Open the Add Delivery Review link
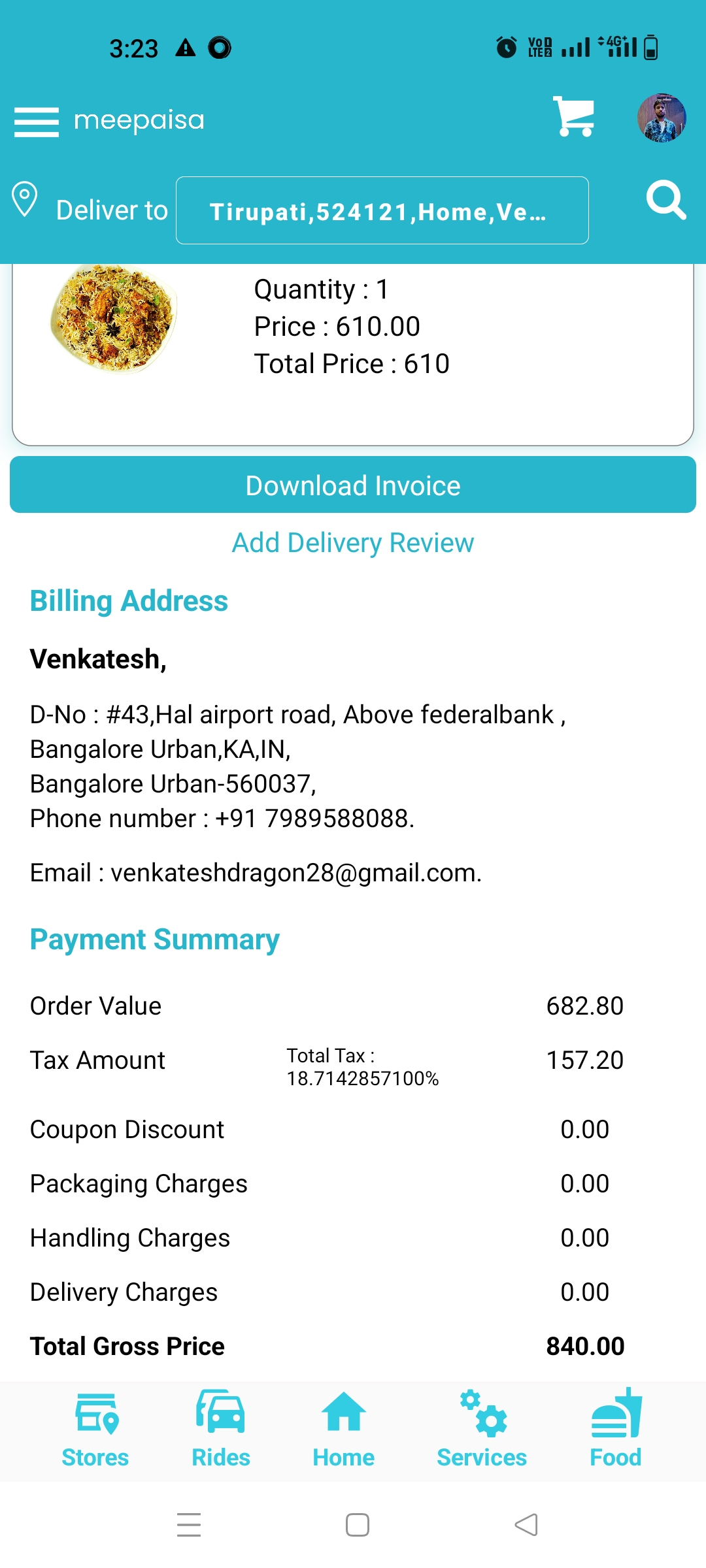 [x=353, y=543]
